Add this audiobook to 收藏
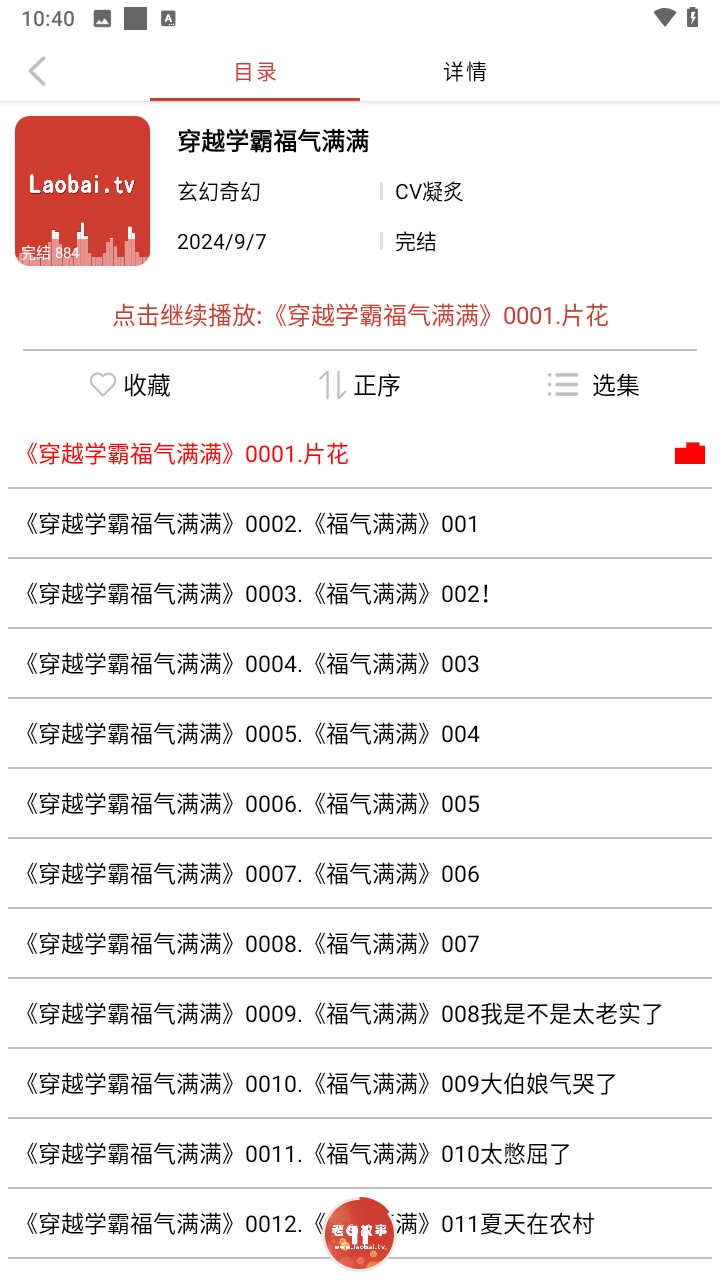Viewport: 720px width, 1280px height. click(130, 385)
